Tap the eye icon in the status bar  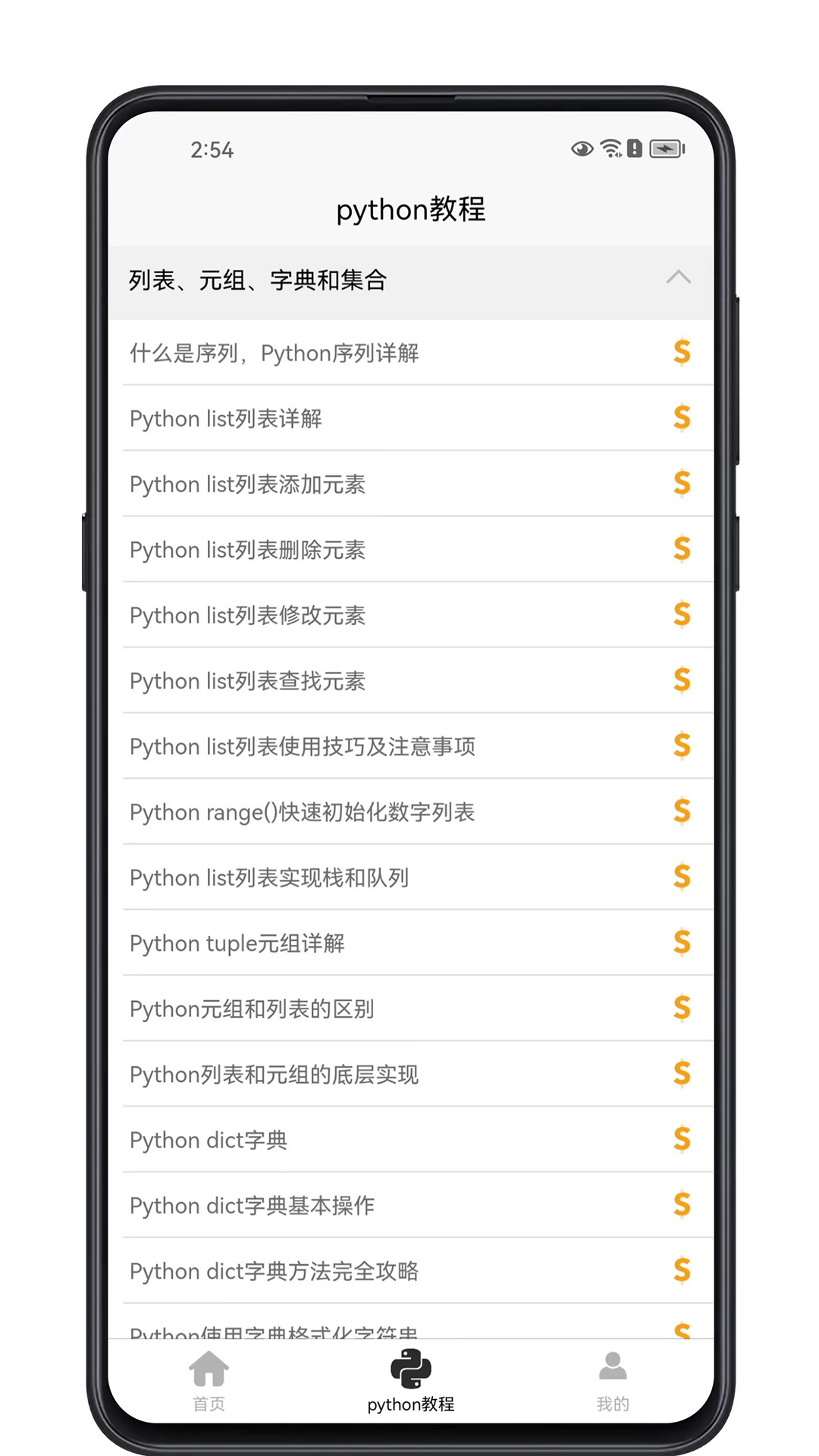[582, 149]
